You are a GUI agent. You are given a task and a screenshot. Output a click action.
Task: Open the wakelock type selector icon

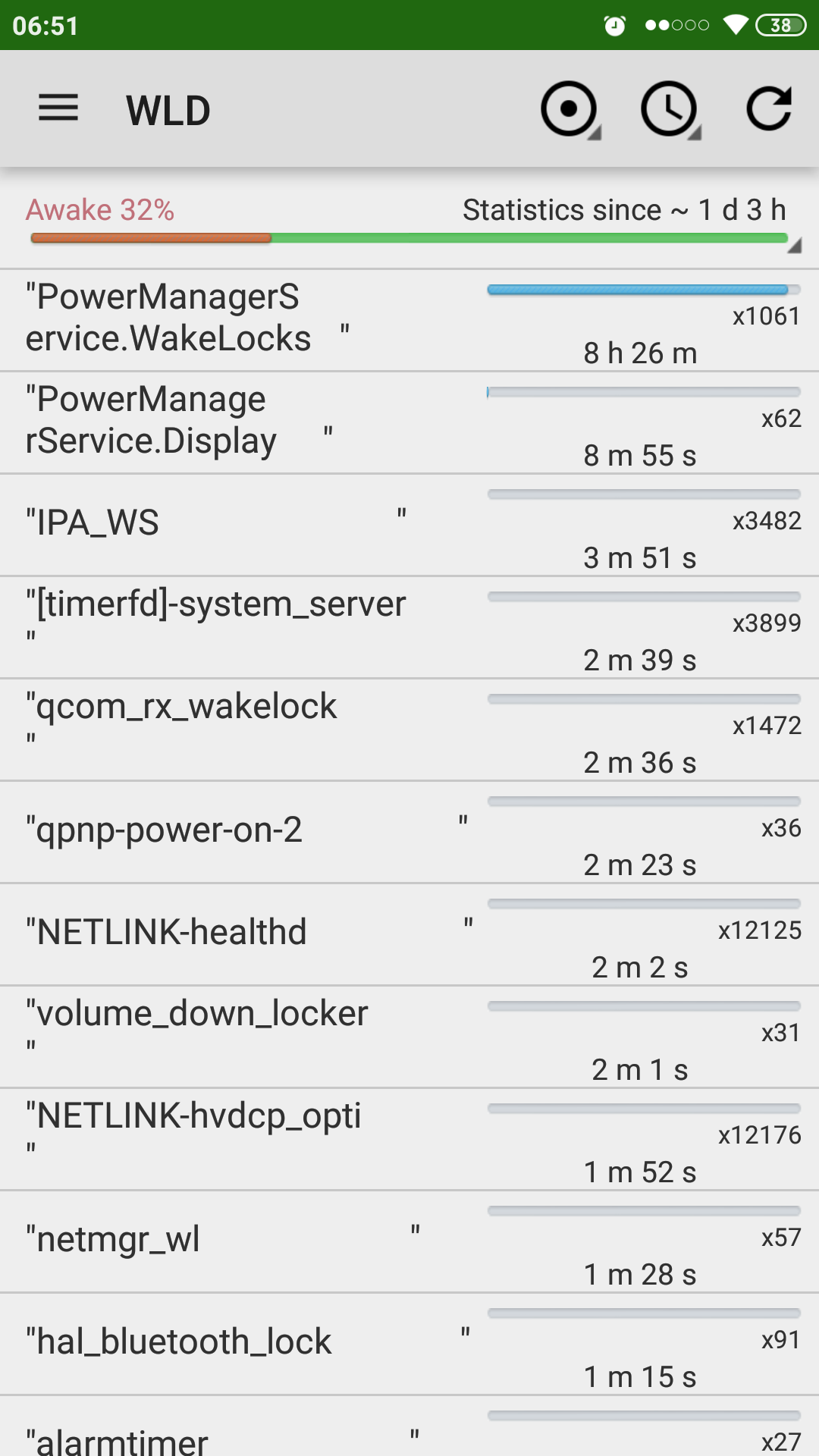(570, 110)
